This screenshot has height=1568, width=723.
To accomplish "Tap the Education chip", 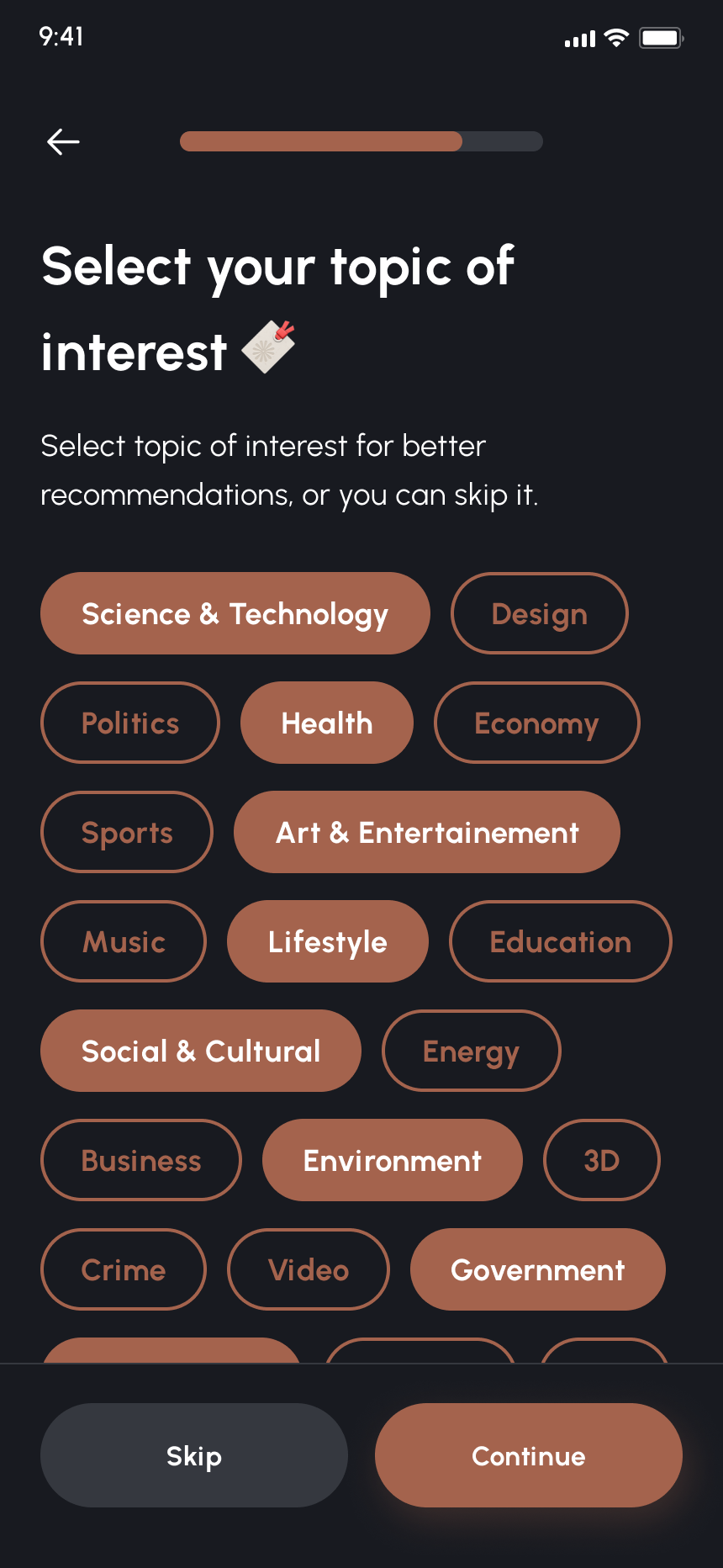I will point(560,941).
